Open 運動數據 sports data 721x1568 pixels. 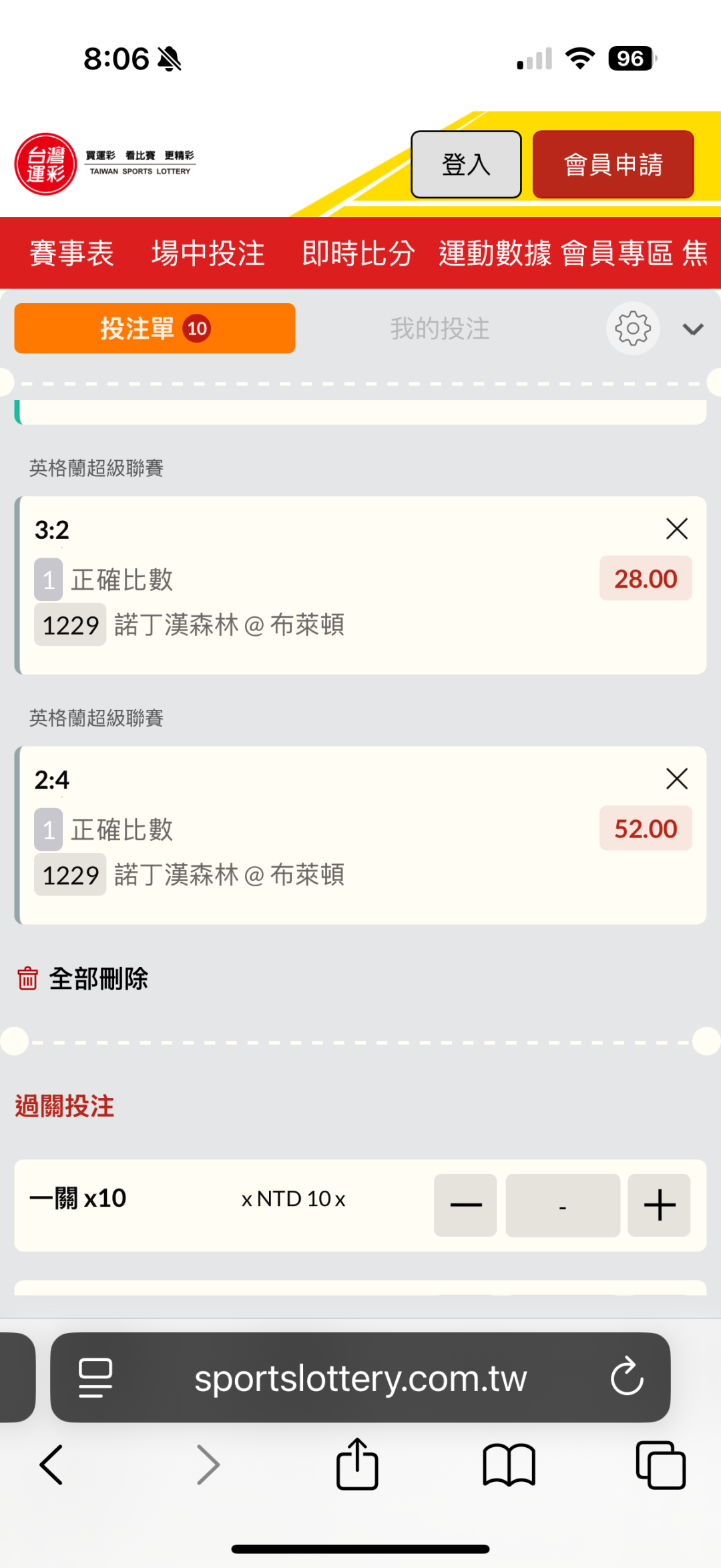point(495,253)
